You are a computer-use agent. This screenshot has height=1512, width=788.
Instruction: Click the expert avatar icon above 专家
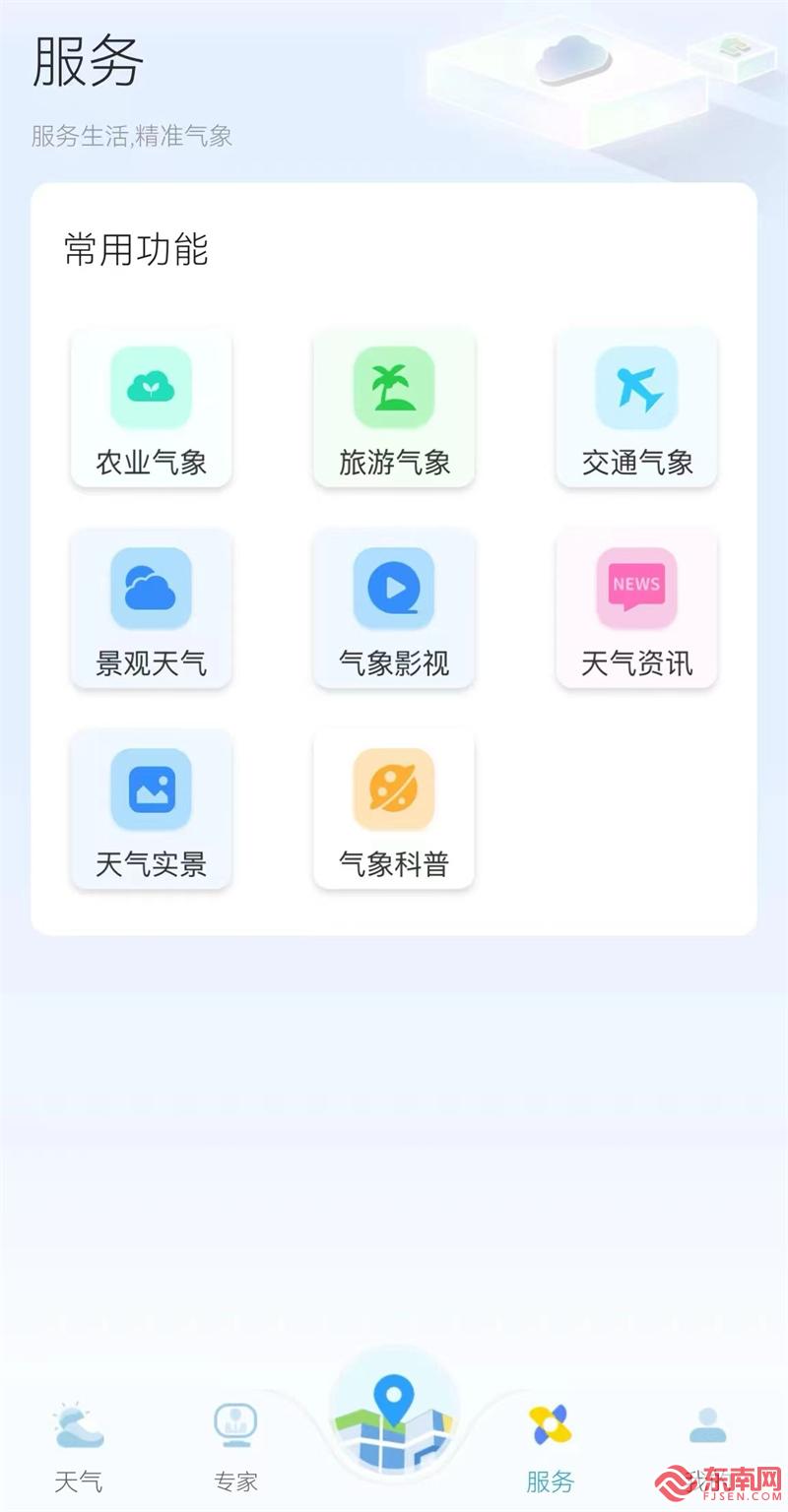click(x=236, y=1417)
